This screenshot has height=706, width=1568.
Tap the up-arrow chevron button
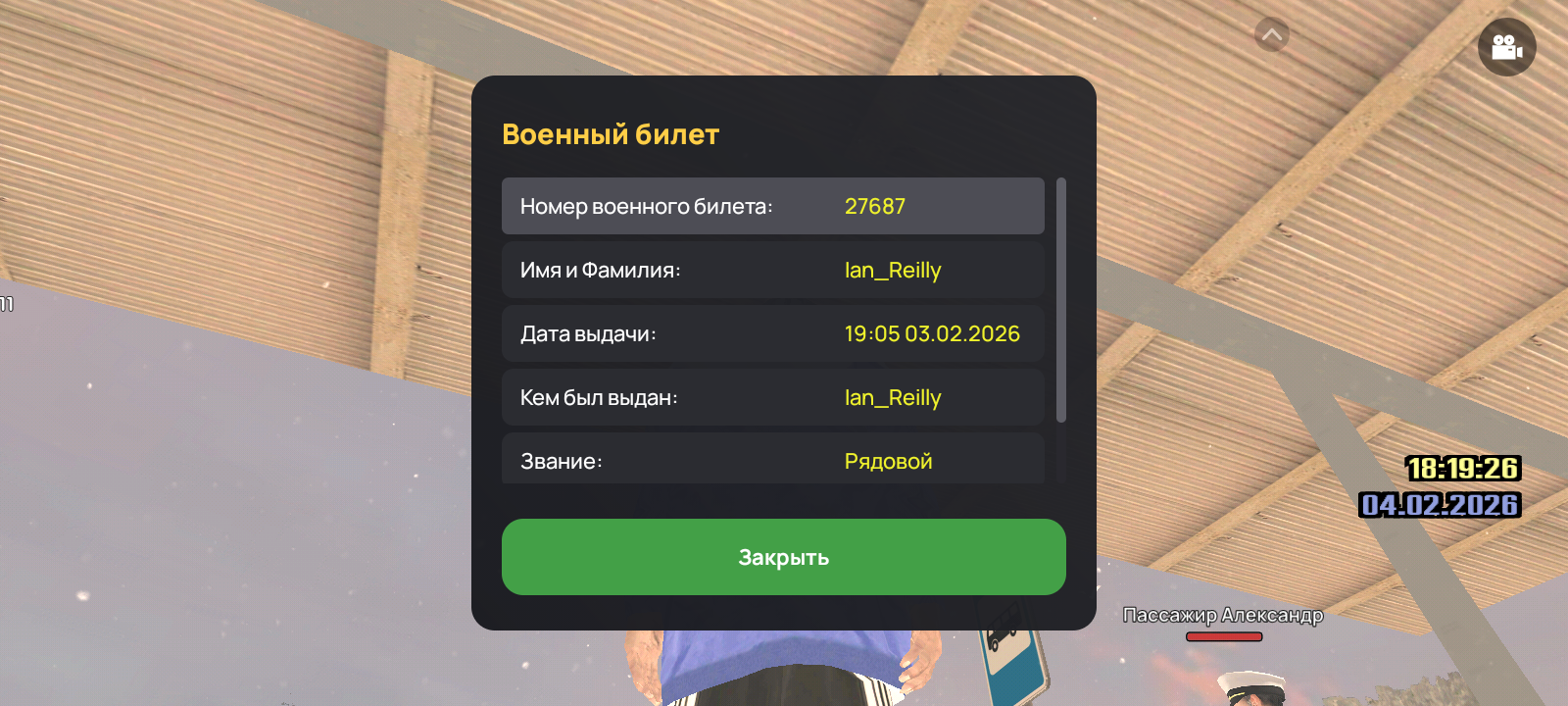point(1271,36)
